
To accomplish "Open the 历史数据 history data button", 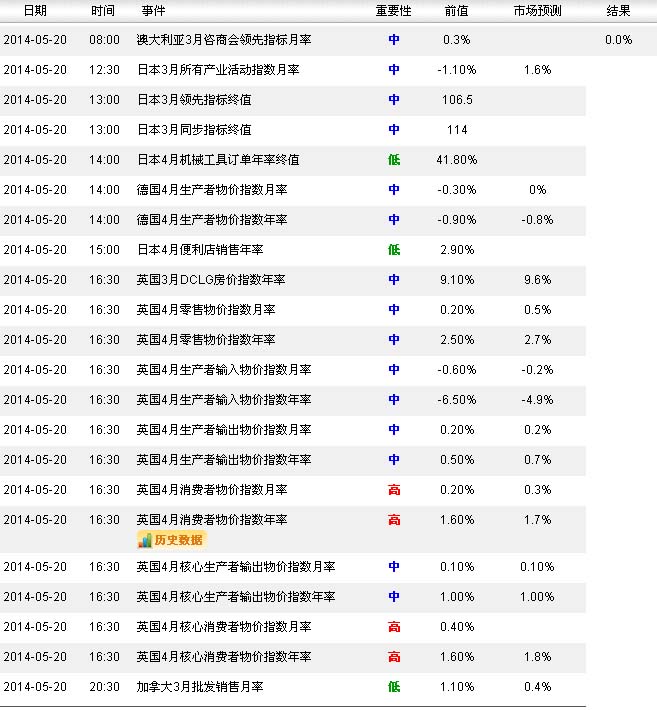I will tap(171, 540).
